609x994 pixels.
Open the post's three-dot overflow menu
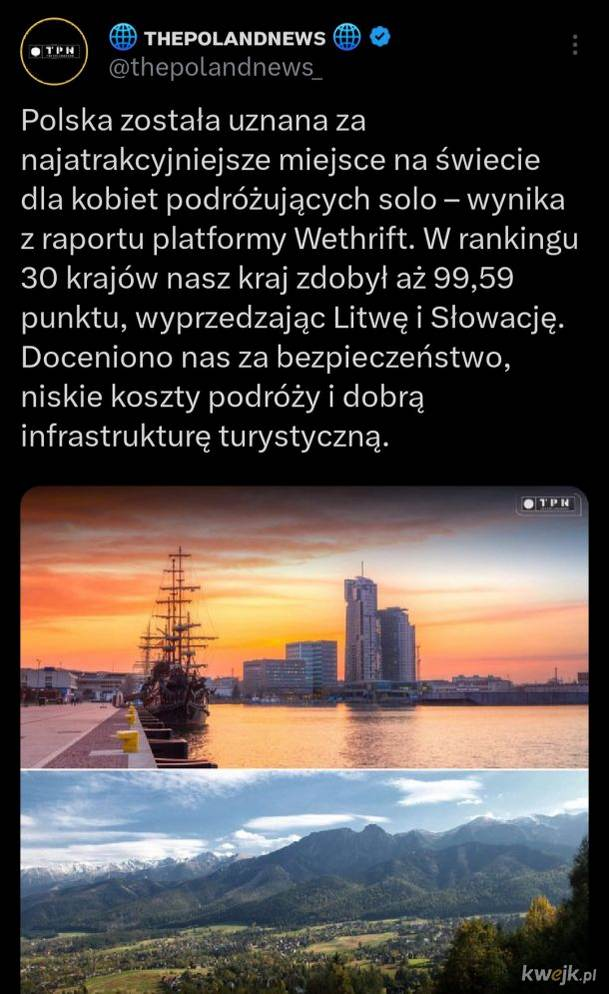(x=574, y=45)
